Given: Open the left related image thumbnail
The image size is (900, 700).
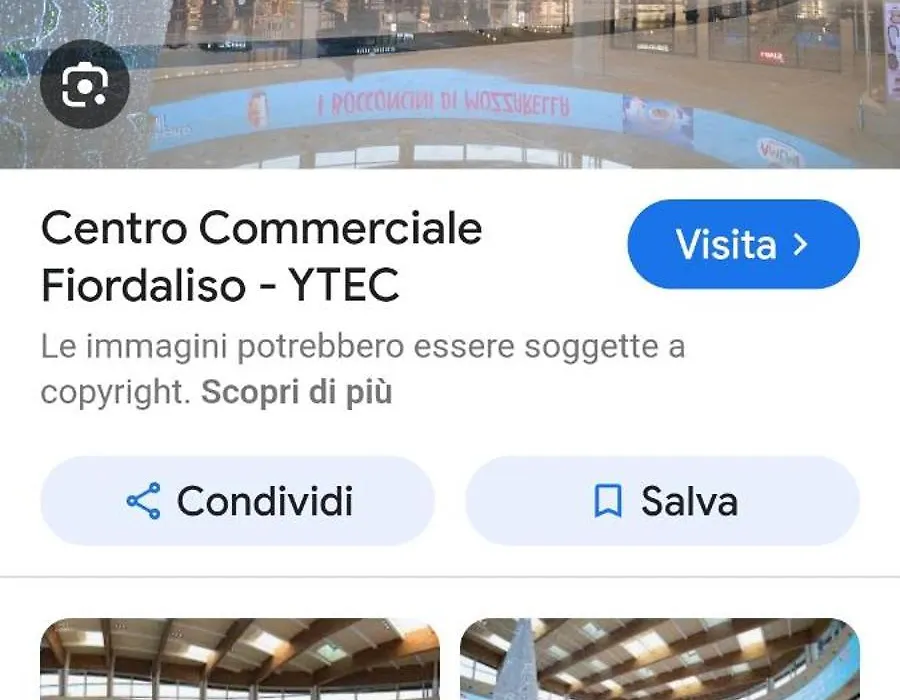Looking at the screenshot, I should pos(239,659).
